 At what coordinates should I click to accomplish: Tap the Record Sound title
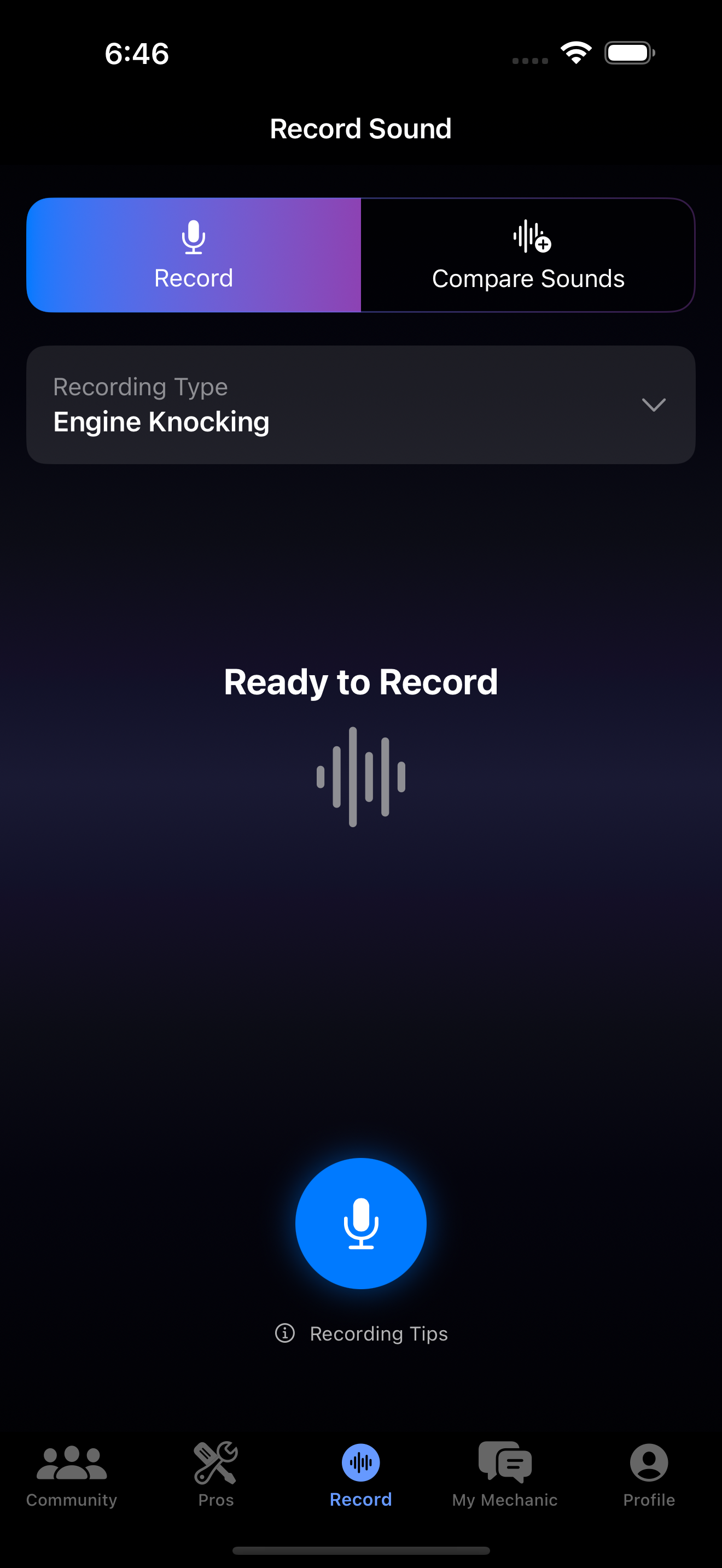[360, 128]
